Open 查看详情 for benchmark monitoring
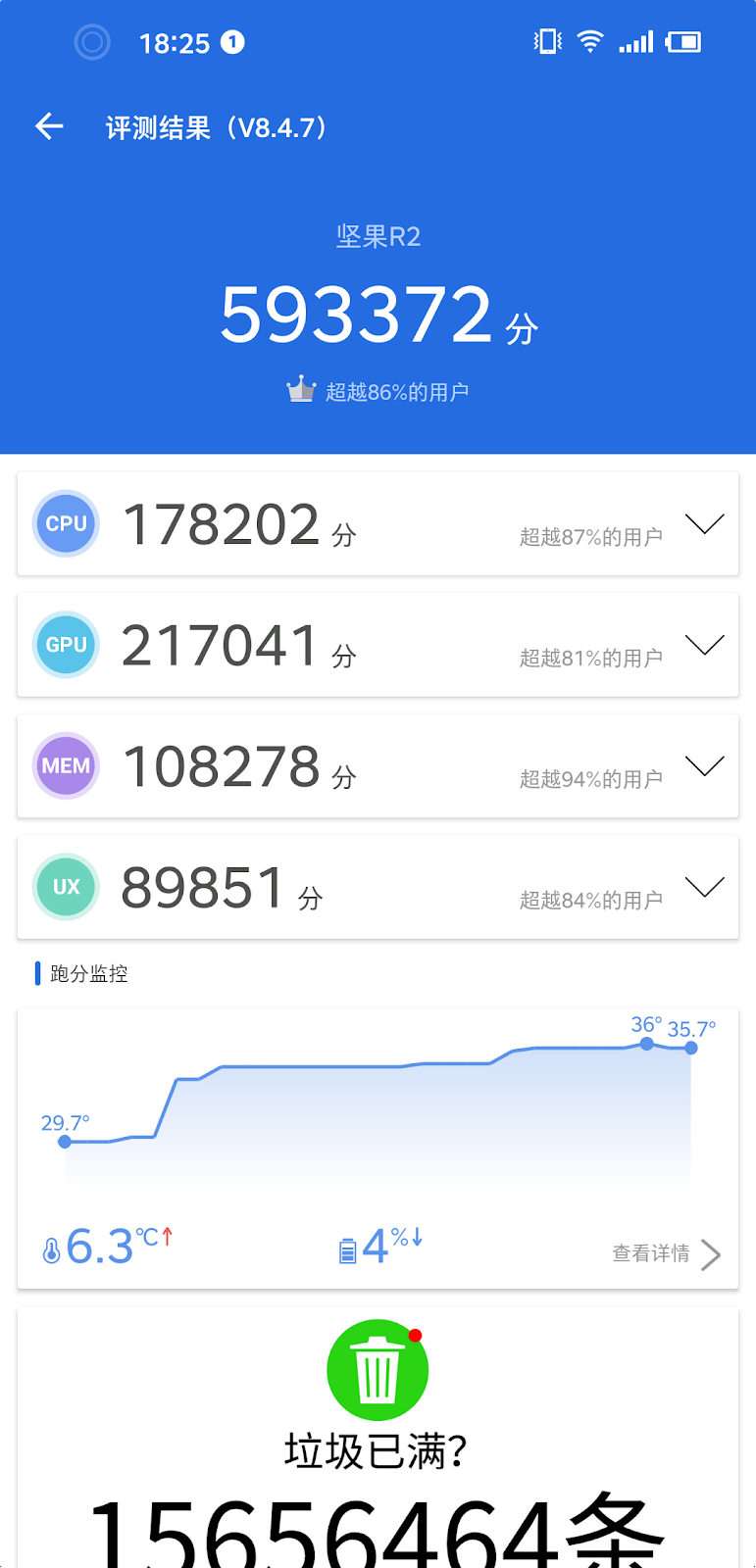The width and height of the screenshot is (756, 1568). (x=667, y=1253)
